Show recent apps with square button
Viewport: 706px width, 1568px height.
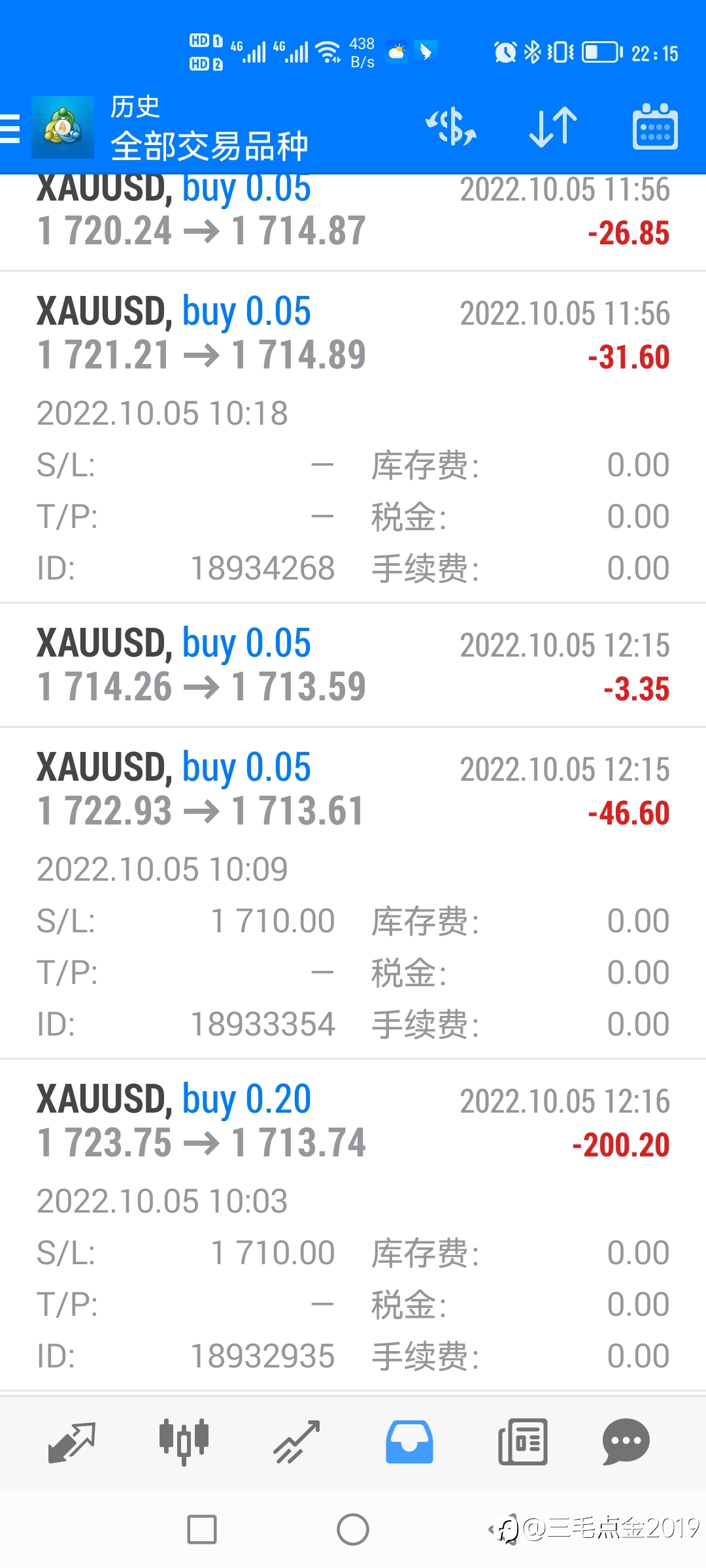(202, 1529)
